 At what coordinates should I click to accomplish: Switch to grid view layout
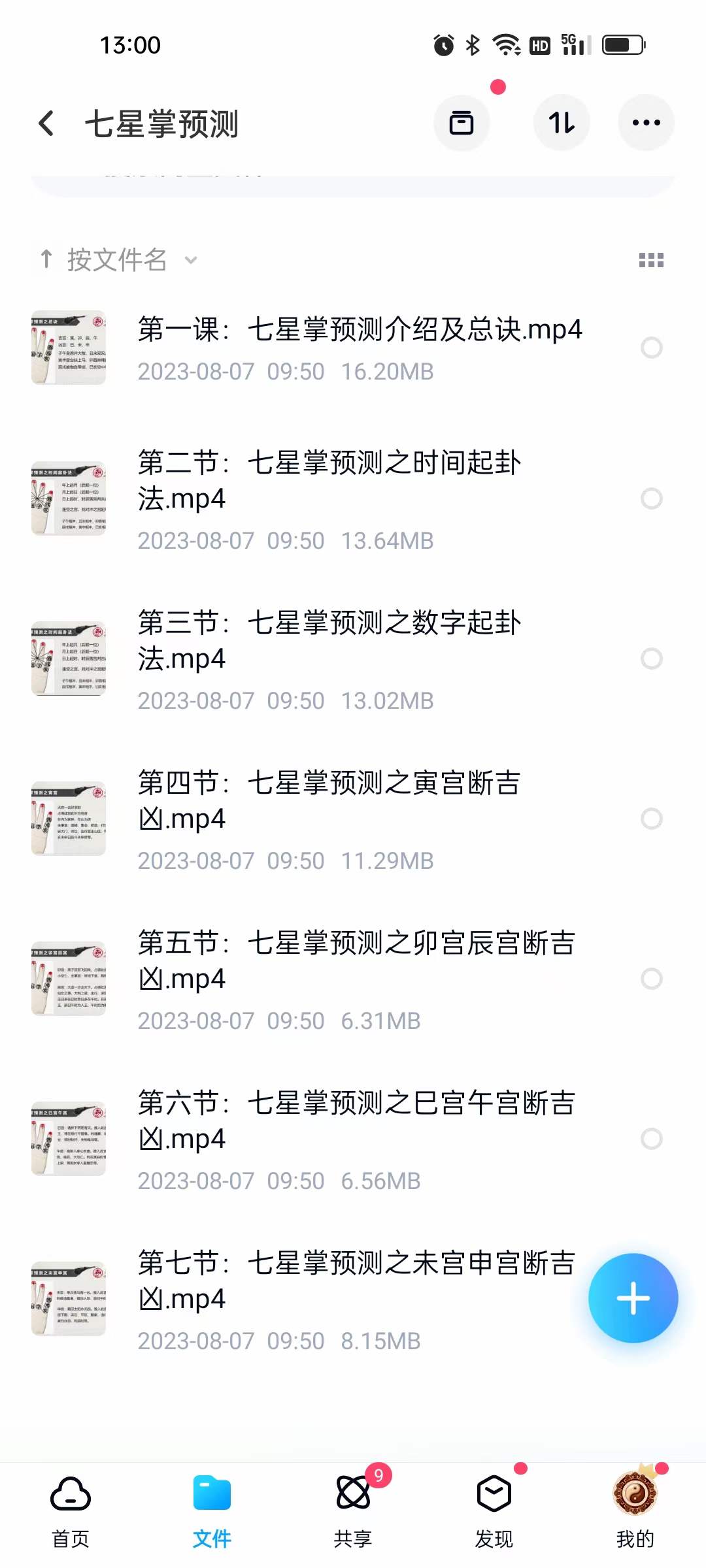[650, 260]
